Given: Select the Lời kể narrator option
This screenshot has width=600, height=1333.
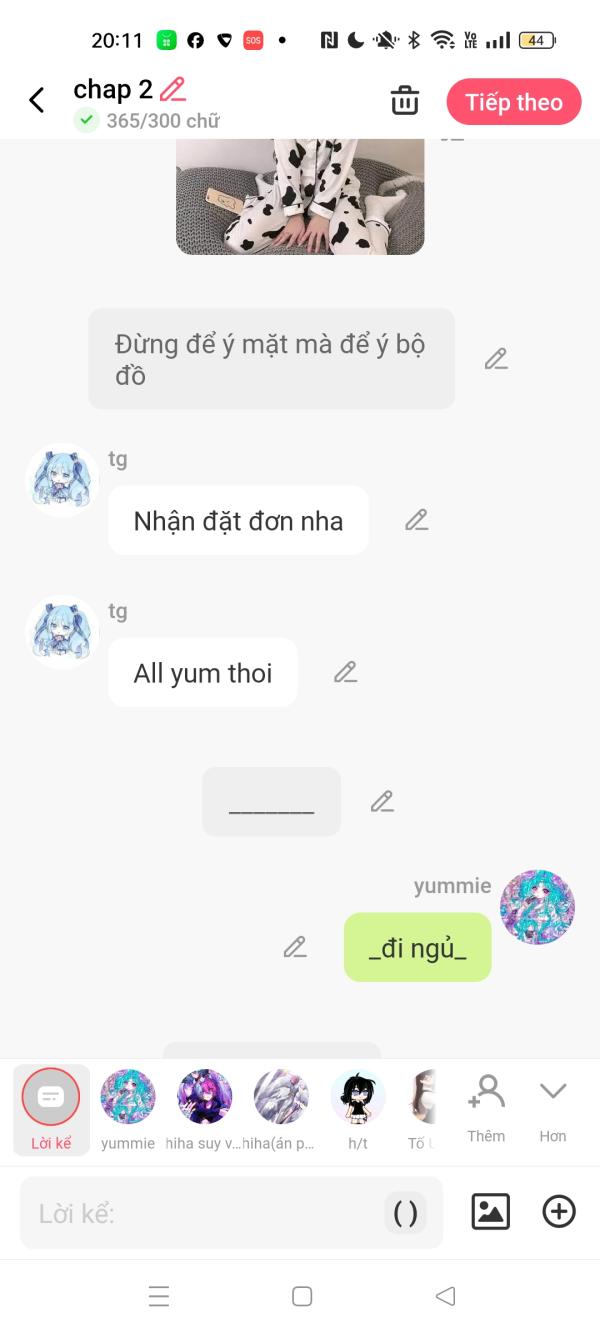Looking at the screenshot, I should pyautogui.click(x=51, y=1108).
